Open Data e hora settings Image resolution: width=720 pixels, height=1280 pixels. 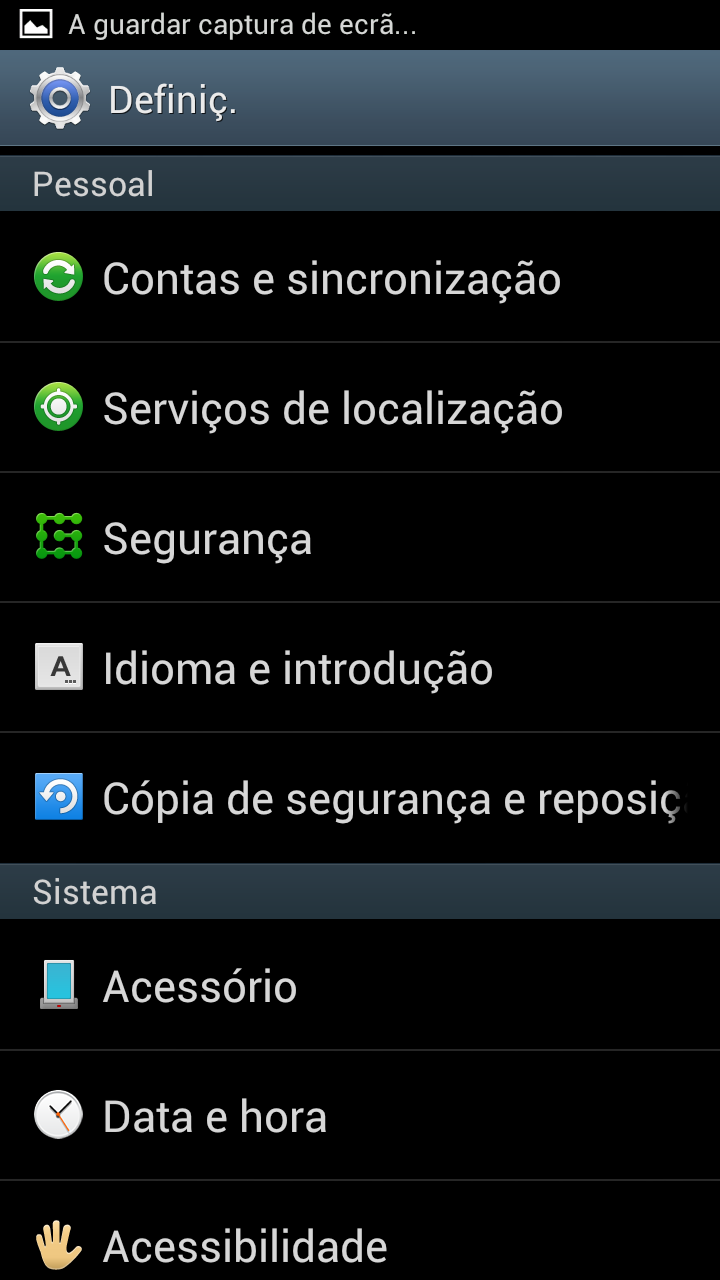point(215,1116)
